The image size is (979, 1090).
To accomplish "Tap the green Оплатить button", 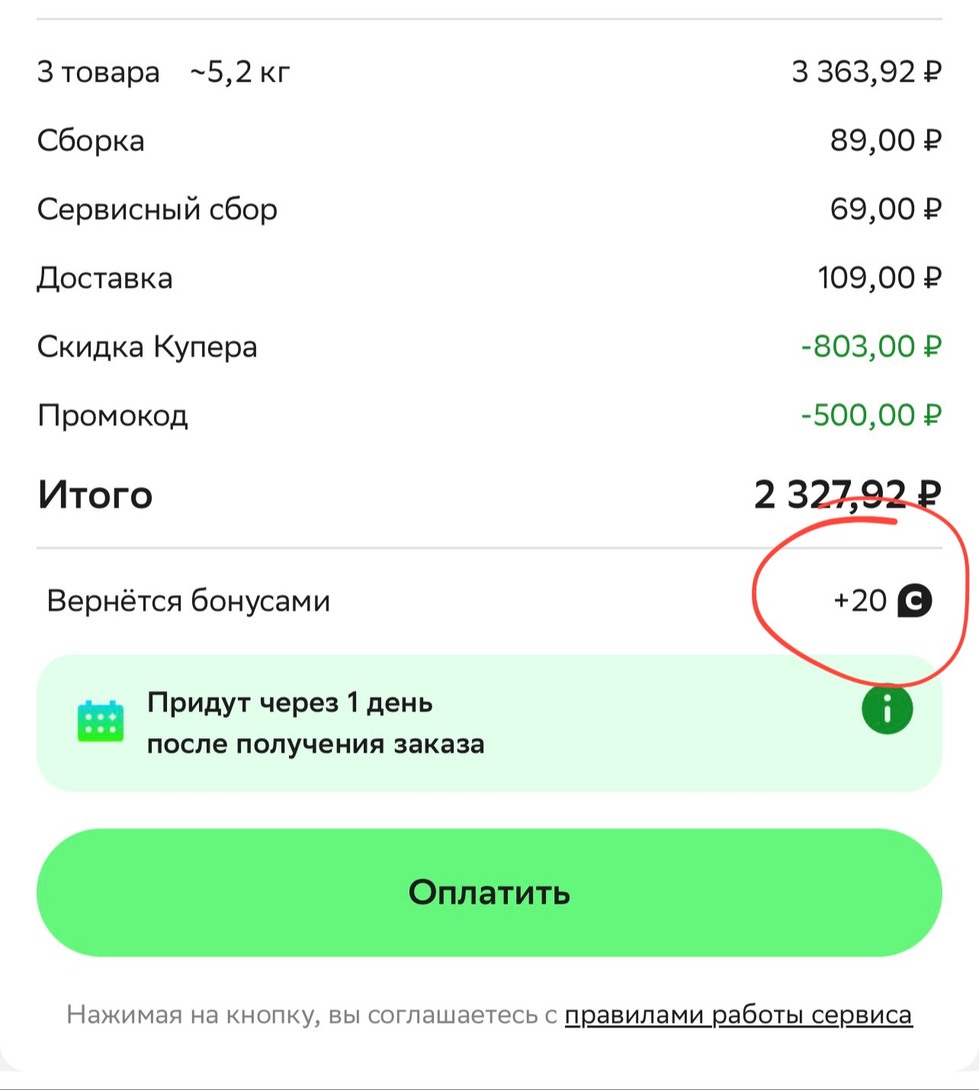I will [x=489, y=892].
